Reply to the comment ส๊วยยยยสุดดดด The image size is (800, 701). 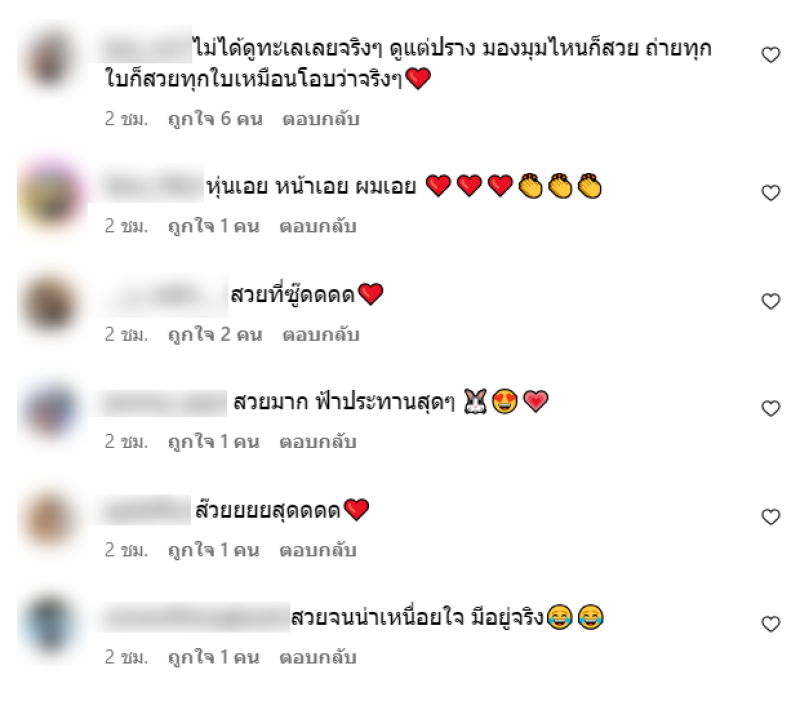[x=318, y=550]
